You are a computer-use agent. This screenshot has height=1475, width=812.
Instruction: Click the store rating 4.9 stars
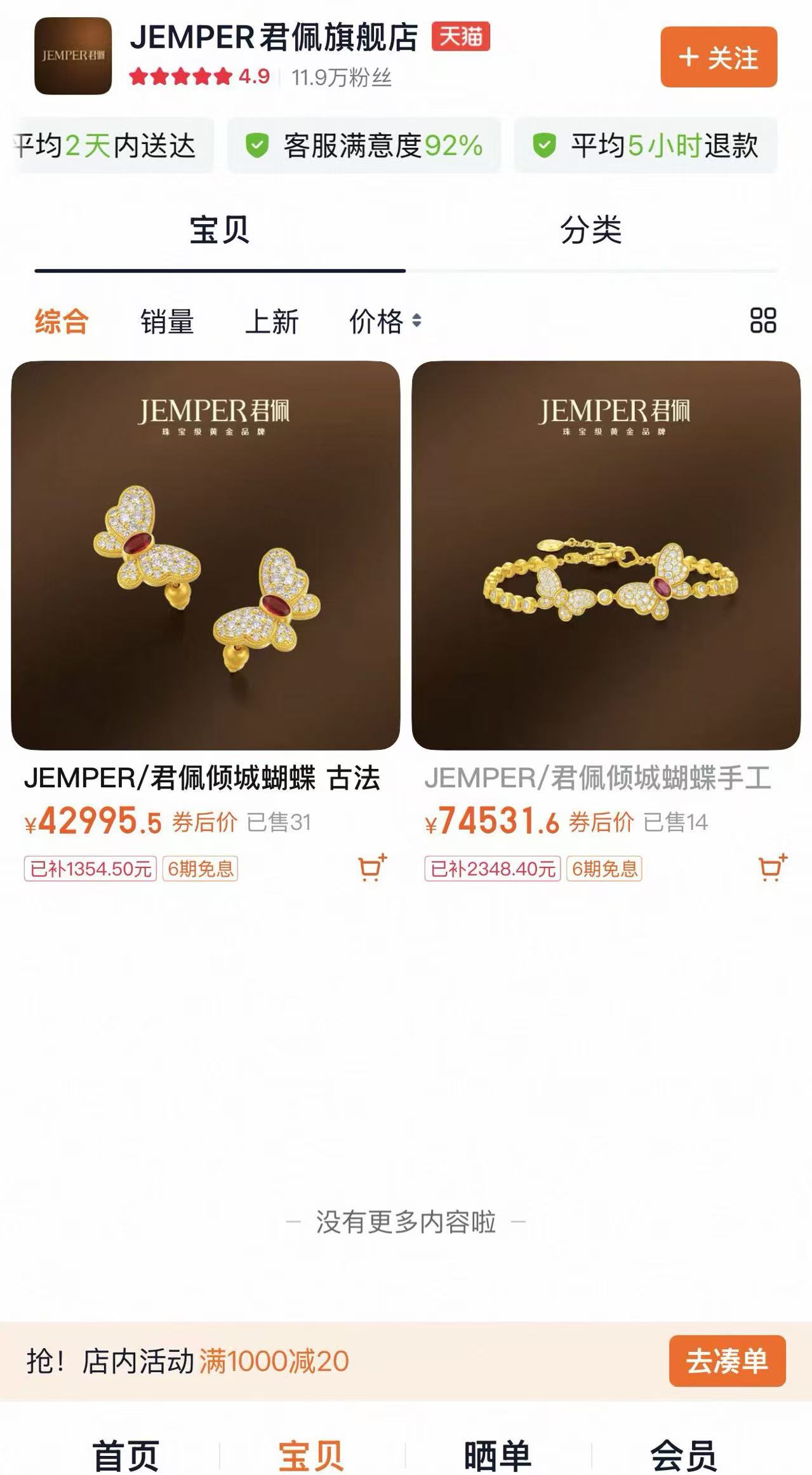[x=198, y=75]
